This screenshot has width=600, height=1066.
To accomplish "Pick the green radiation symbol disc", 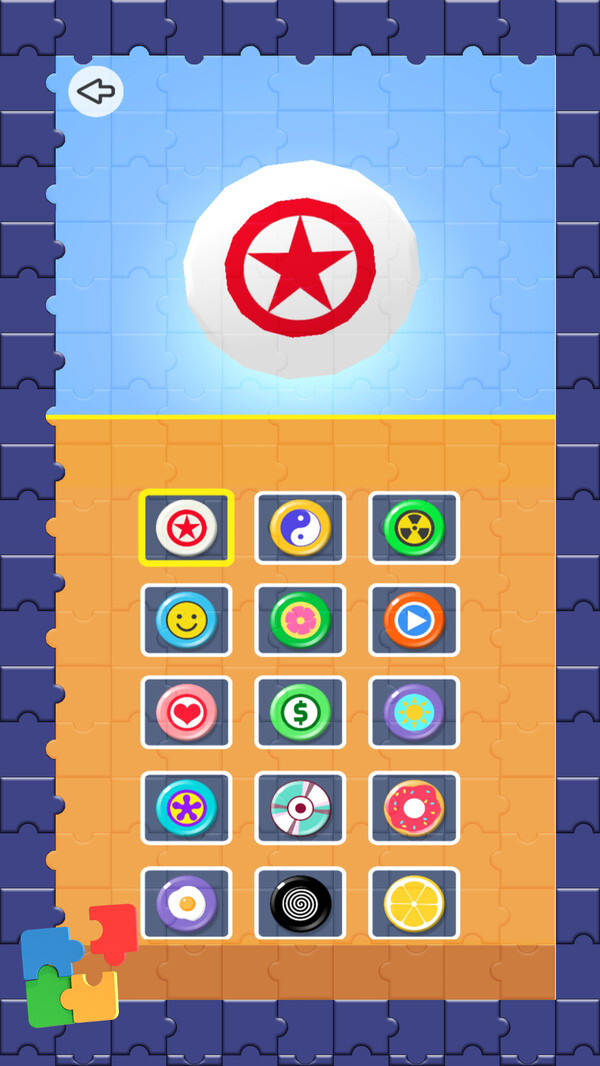I will [414, 528].
